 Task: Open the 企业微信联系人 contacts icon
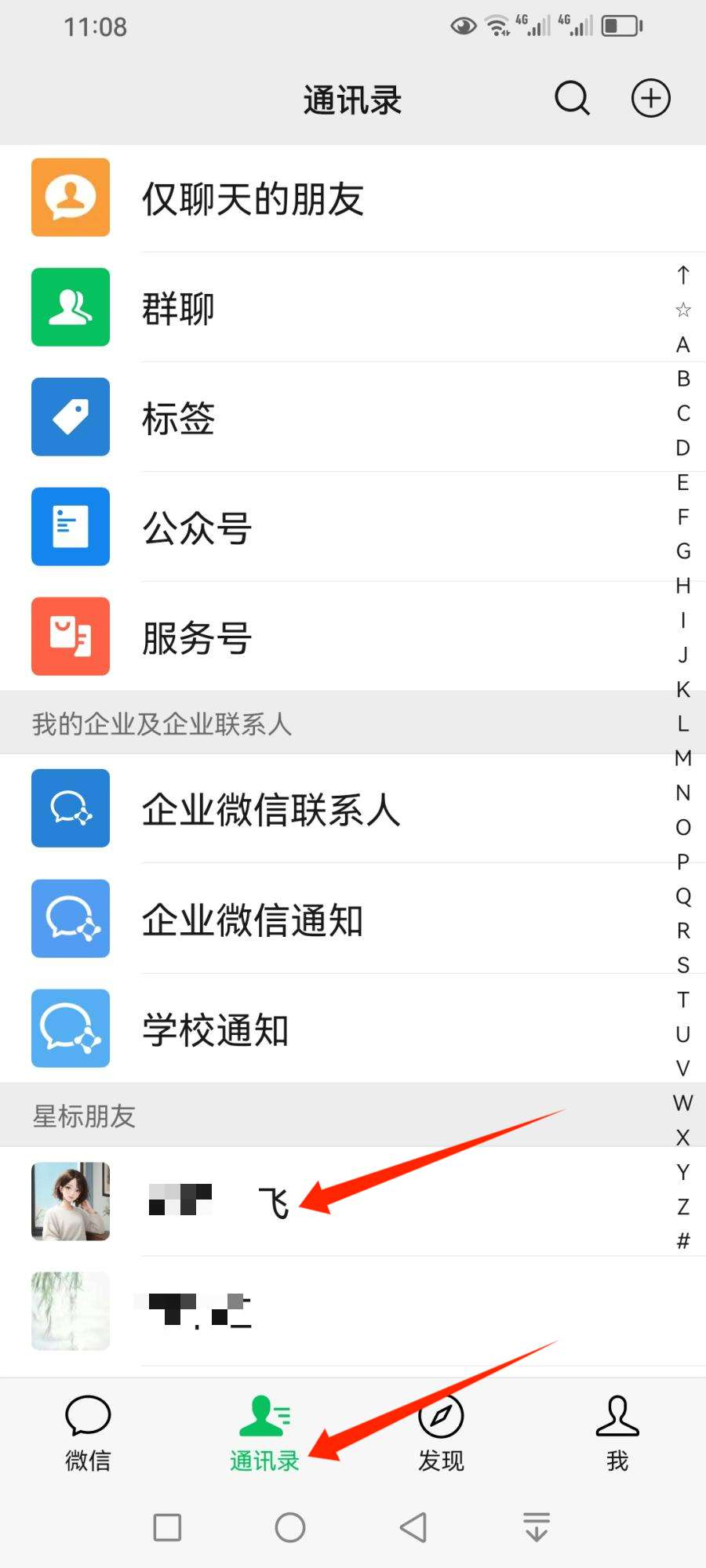[x=70, y=809]
